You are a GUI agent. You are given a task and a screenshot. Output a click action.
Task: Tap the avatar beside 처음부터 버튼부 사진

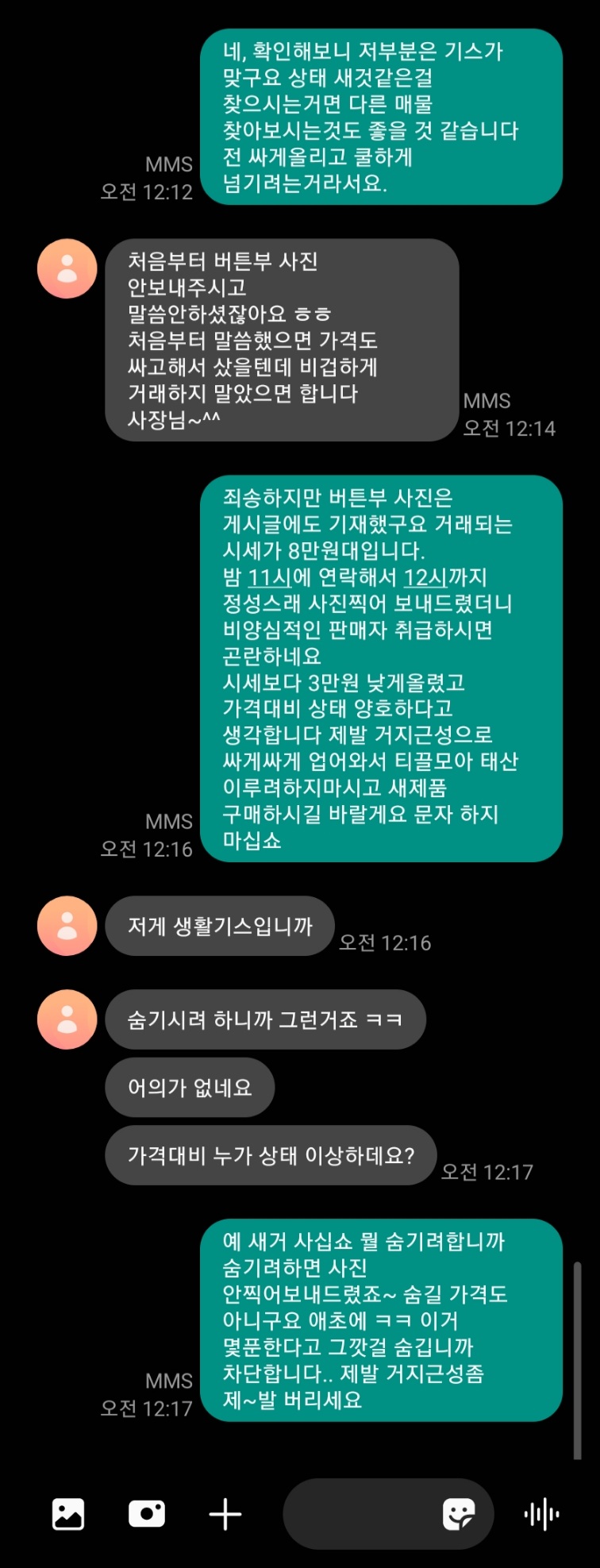pos(67,269)
